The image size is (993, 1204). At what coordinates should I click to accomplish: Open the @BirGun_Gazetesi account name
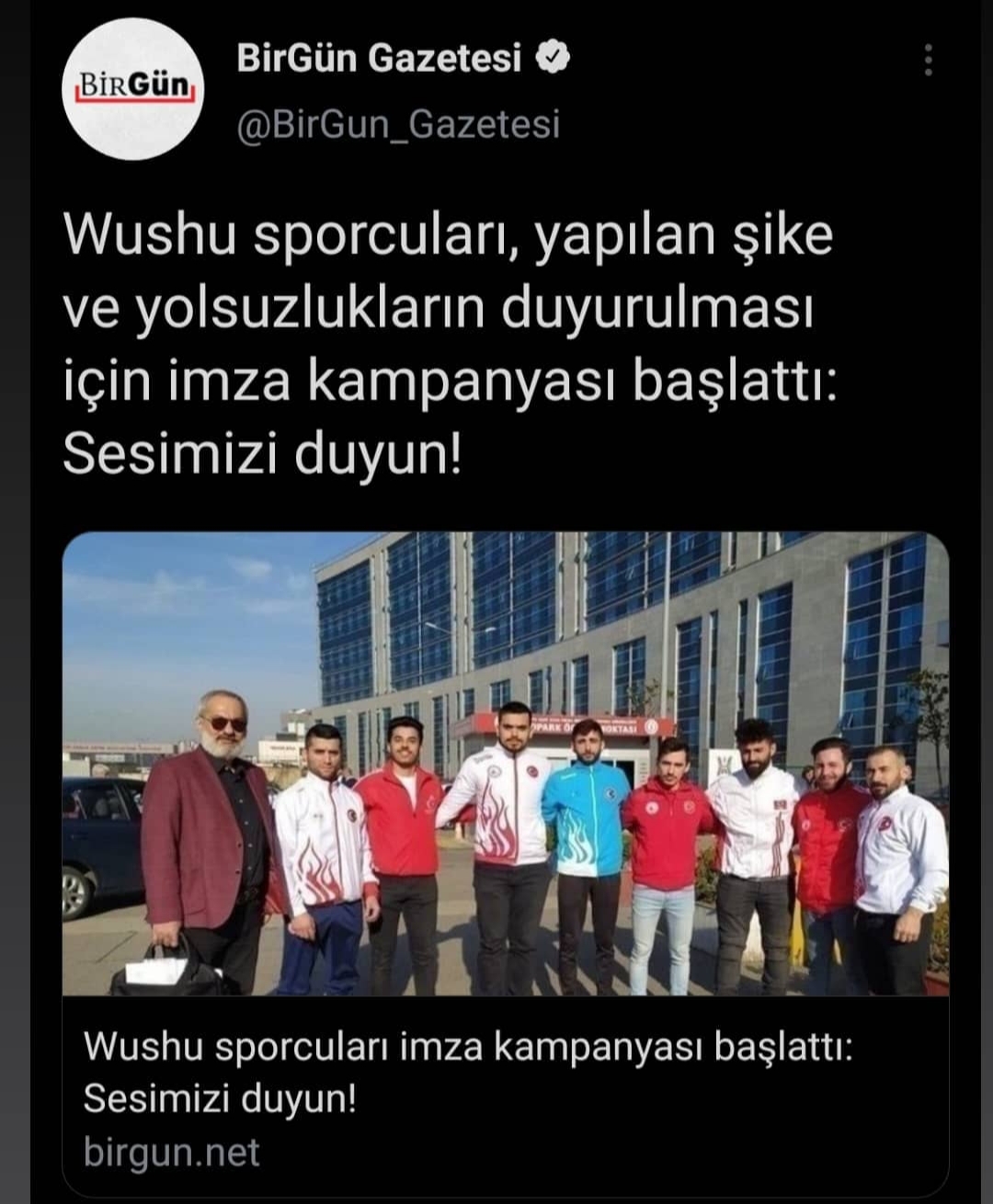click(x=397, y=124)
